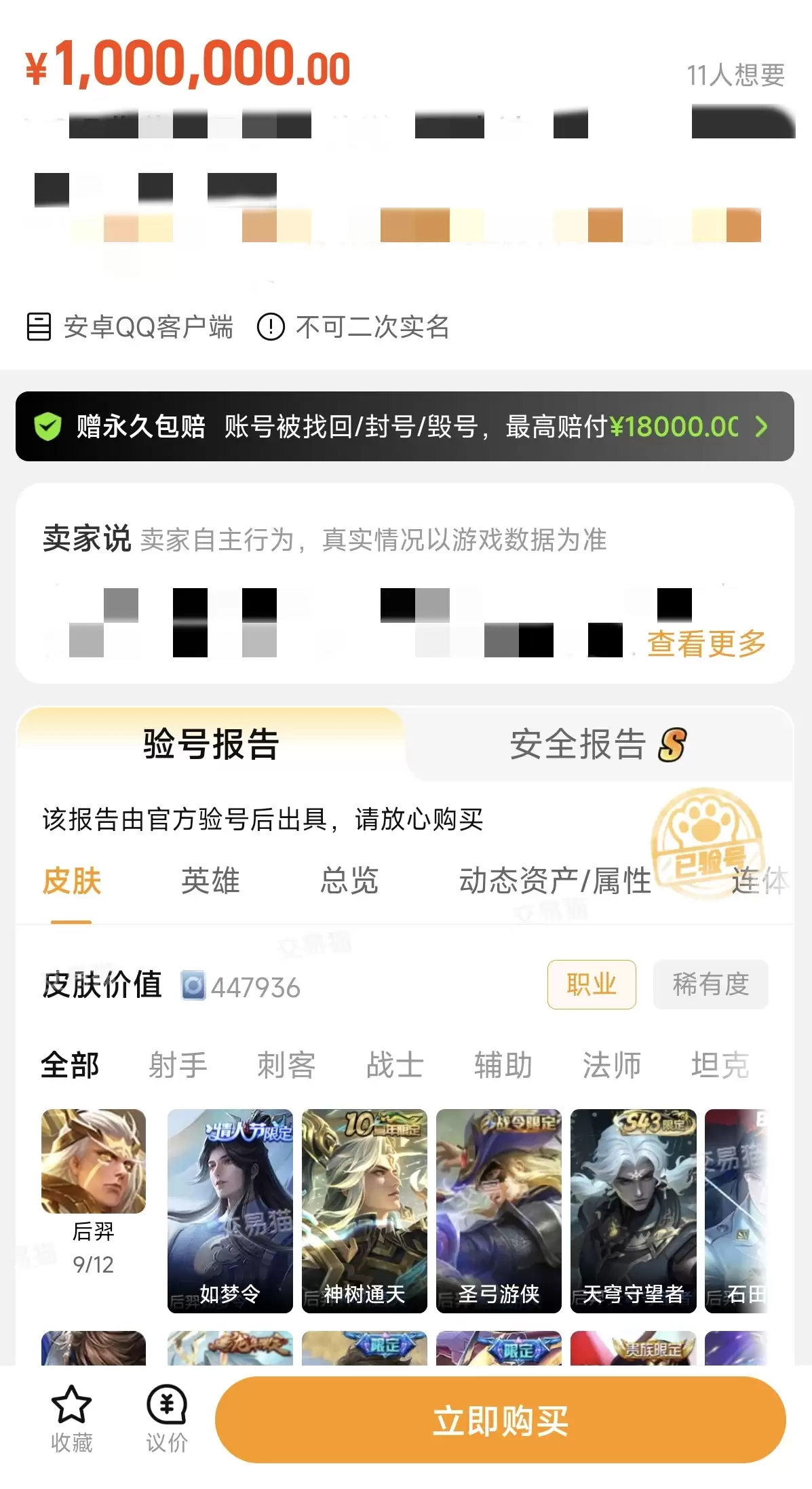Sort skins by 职业

coord(592,984)
